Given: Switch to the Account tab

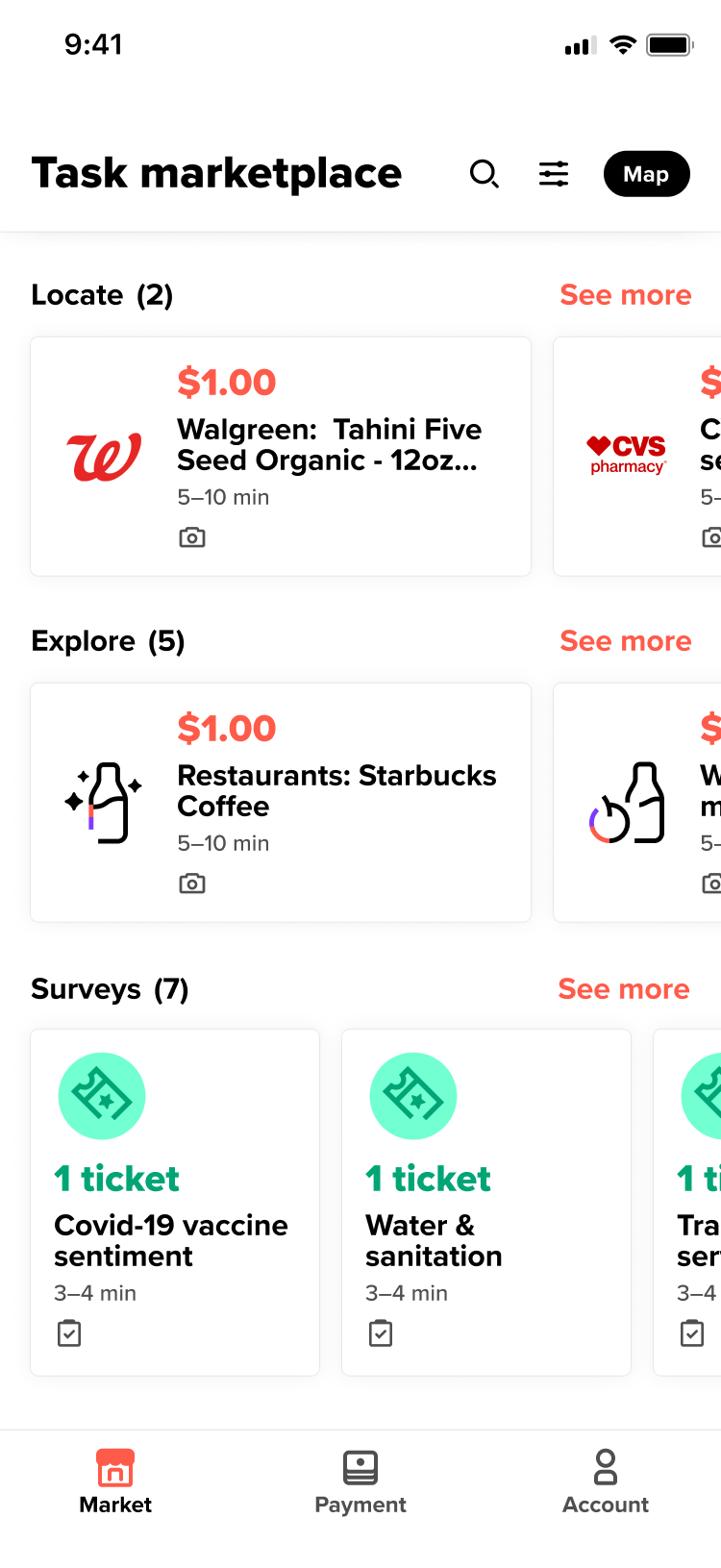Looking at the screenshot, I should point(606,1481).
